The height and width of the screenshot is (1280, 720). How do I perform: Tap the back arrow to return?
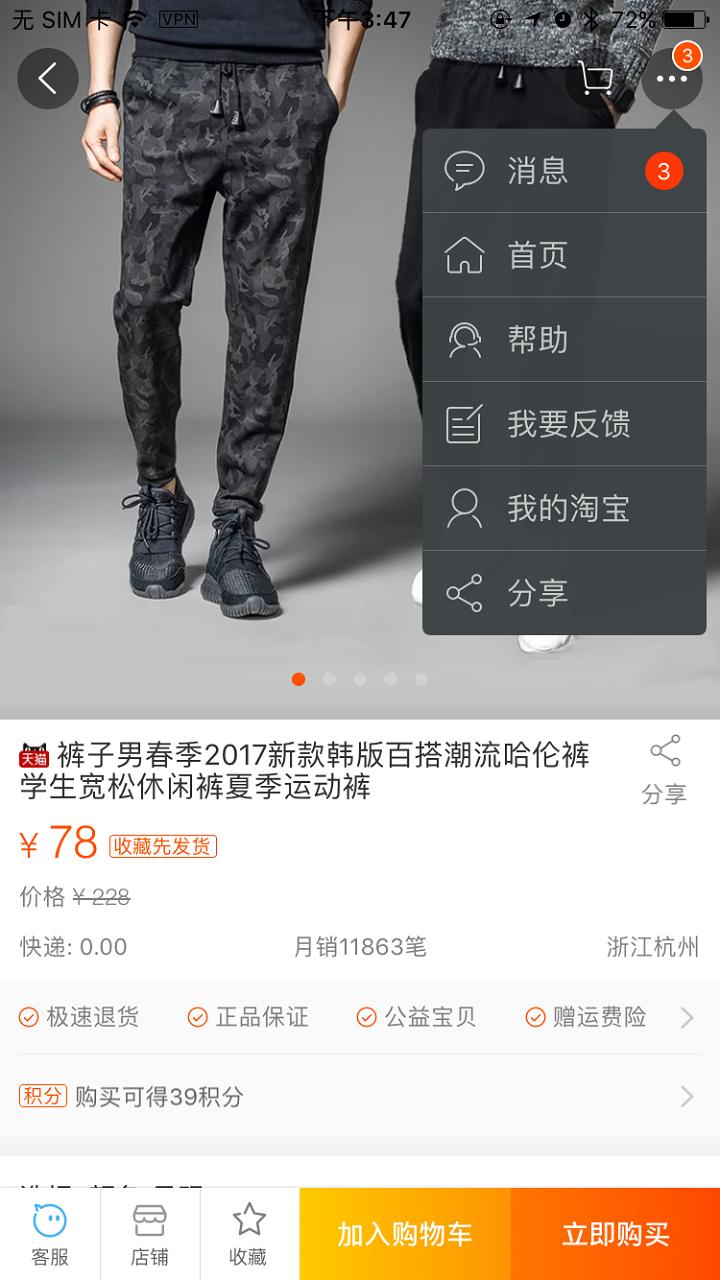(48, 78)
